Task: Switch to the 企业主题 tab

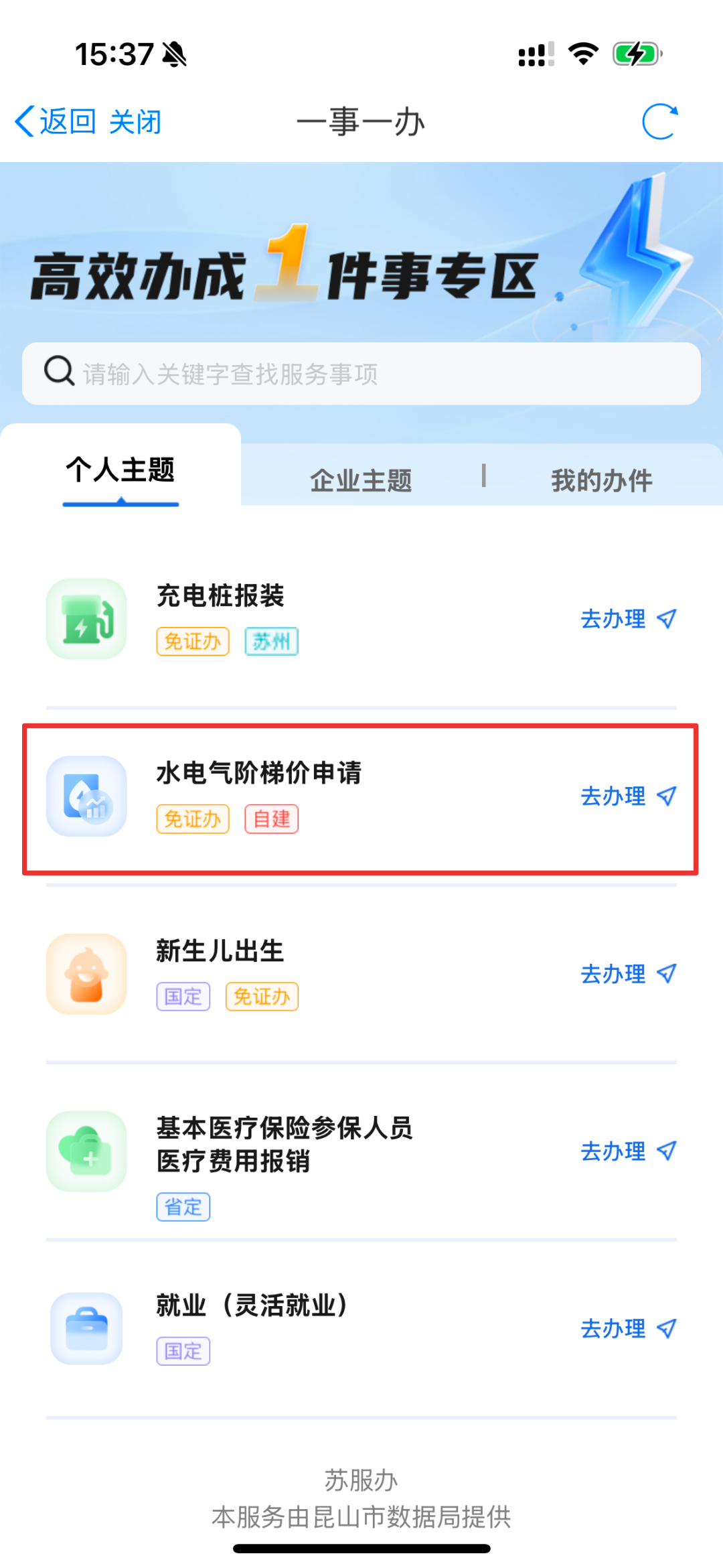Action: [x=361, y=480]
